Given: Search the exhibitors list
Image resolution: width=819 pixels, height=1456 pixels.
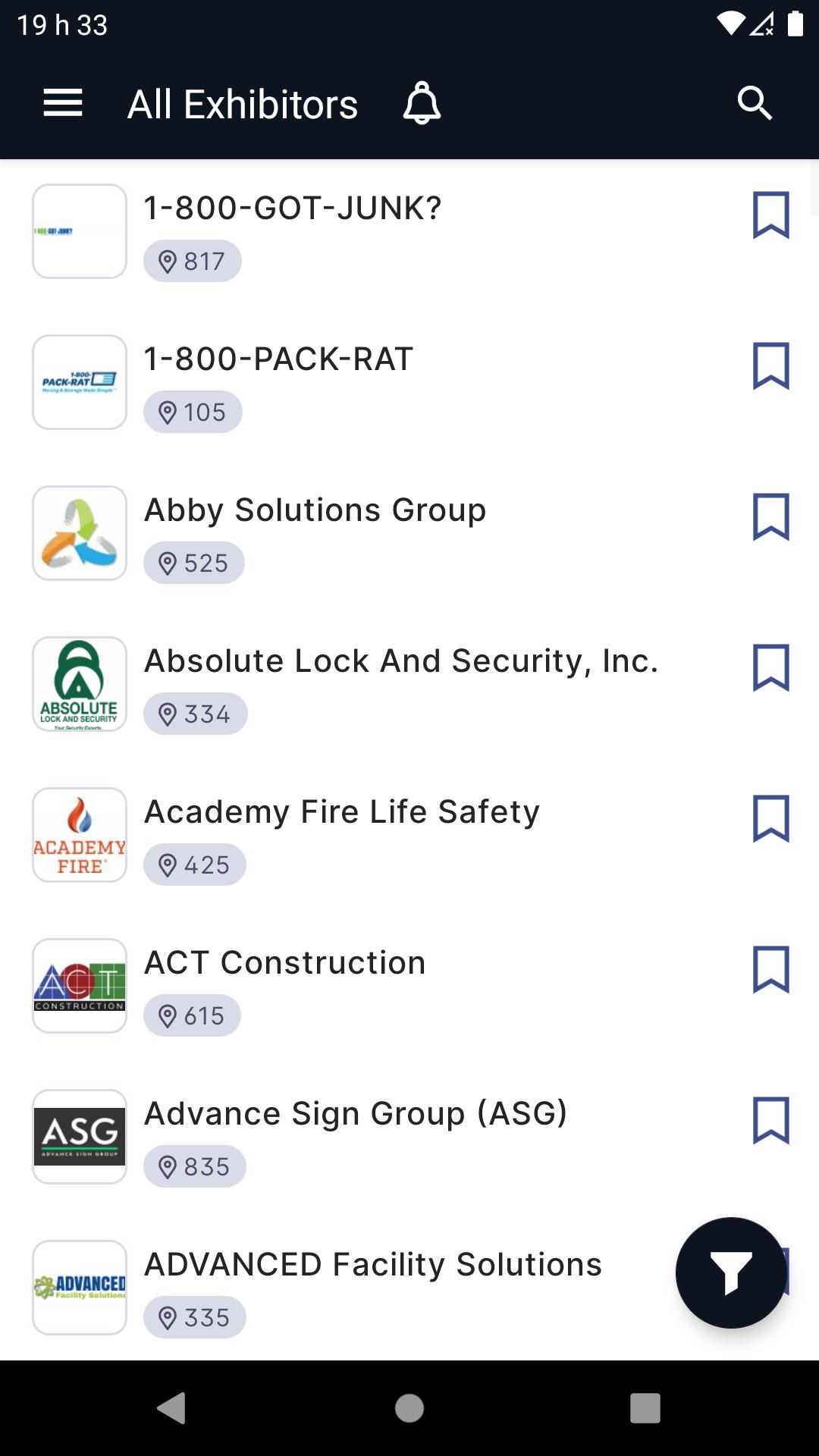Looking at the screenshot, I should [755, 103].
